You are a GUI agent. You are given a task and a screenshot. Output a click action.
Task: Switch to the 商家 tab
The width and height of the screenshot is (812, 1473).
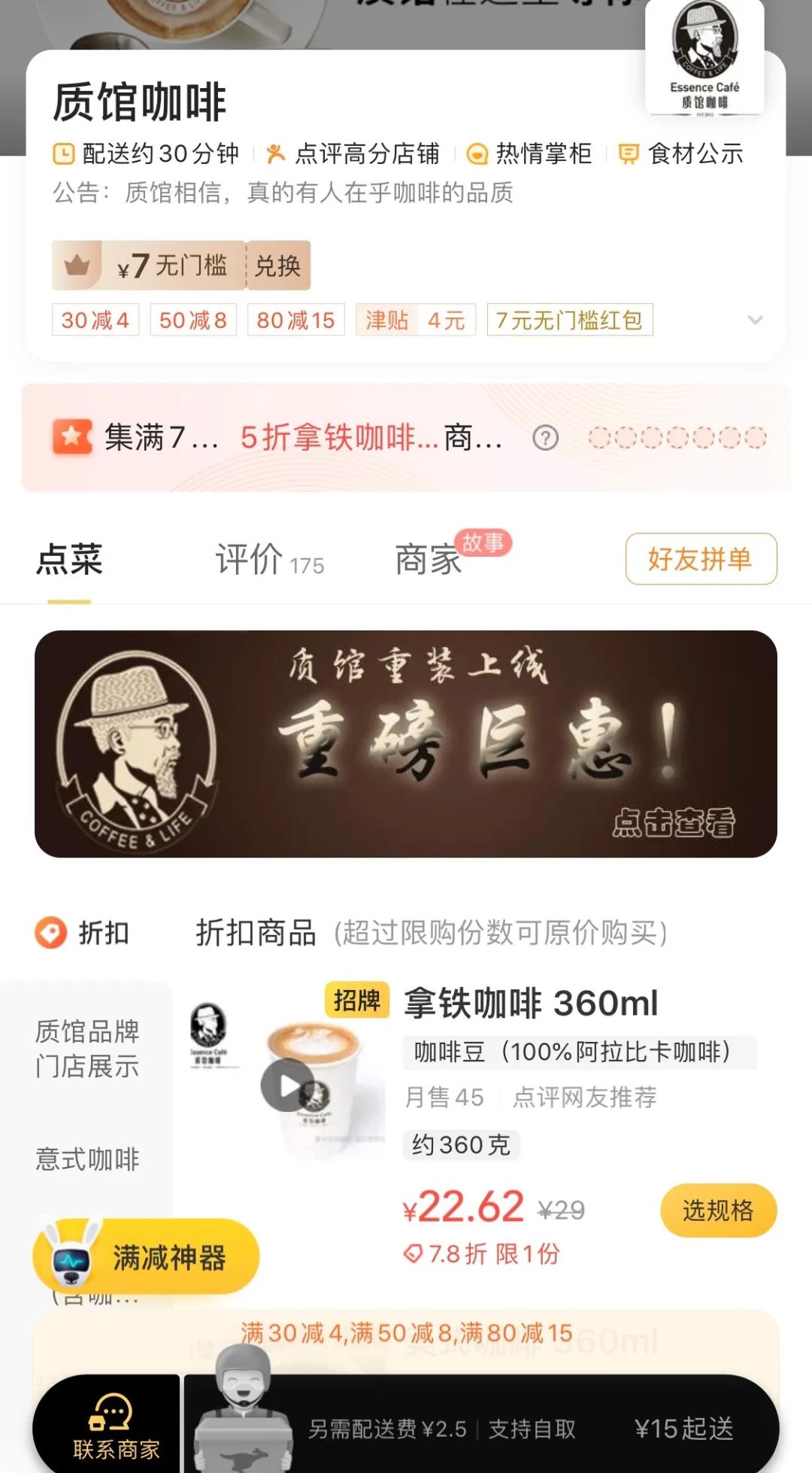click(x=429, y=560)
